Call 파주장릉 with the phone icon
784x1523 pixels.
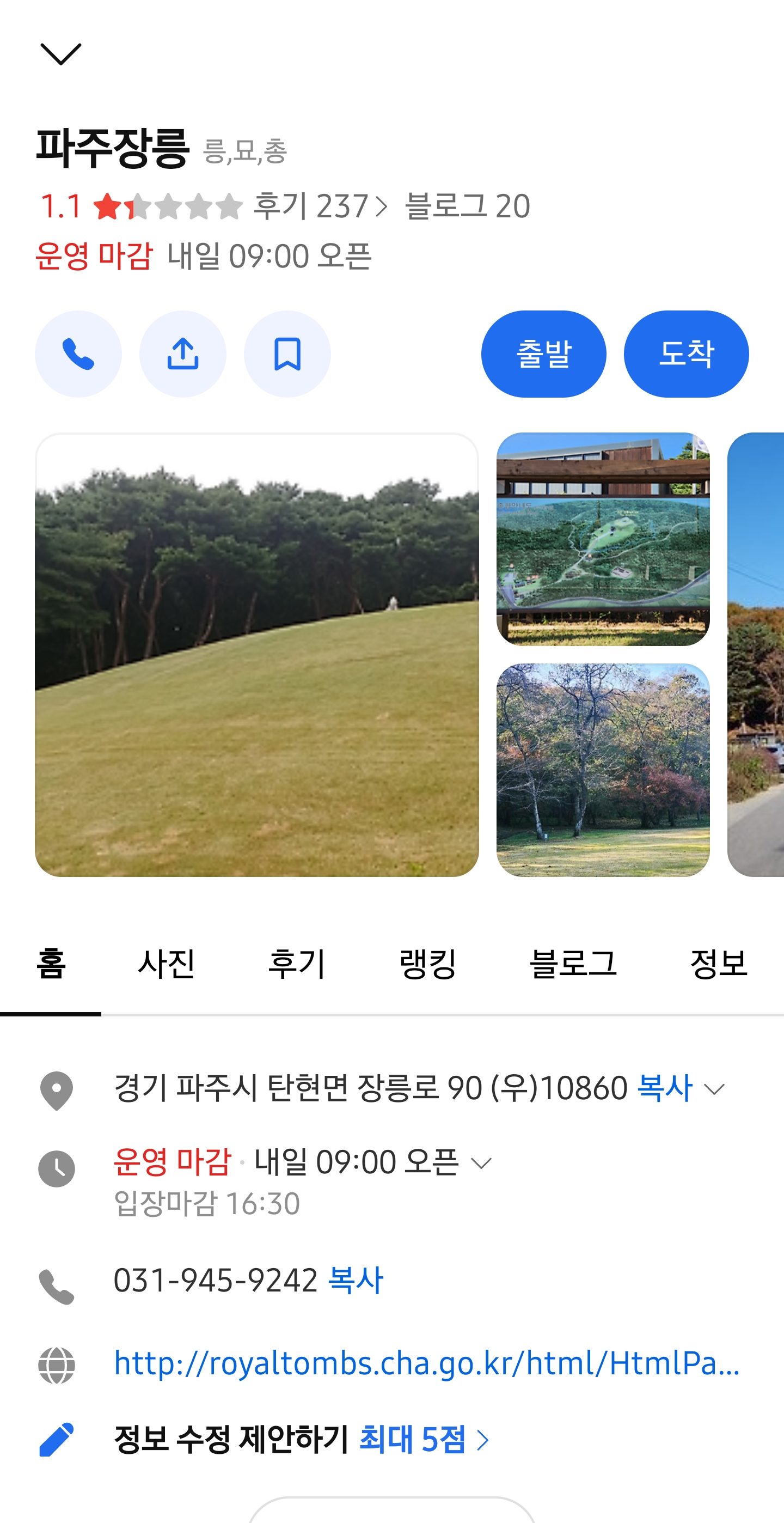point(78,354)
